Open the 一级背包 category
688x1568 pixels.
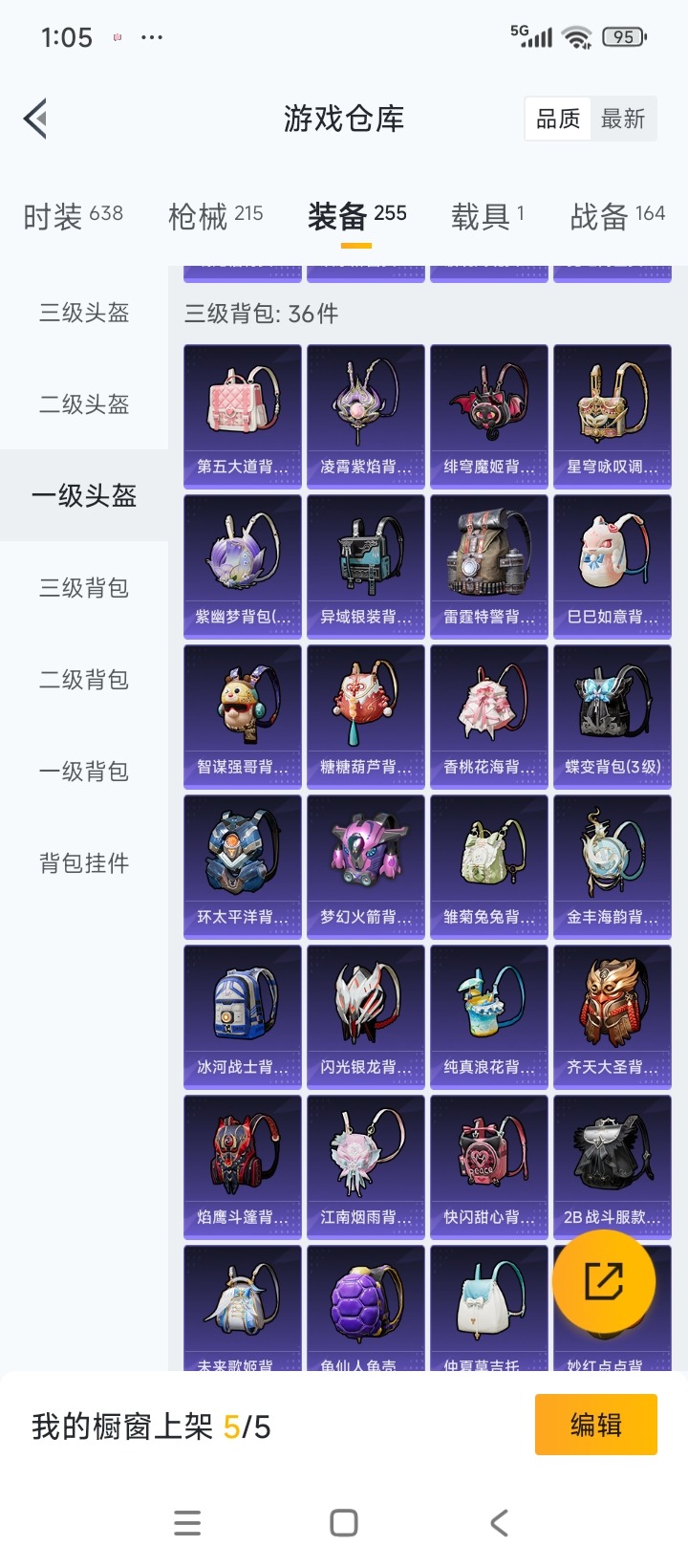[84, 771]
